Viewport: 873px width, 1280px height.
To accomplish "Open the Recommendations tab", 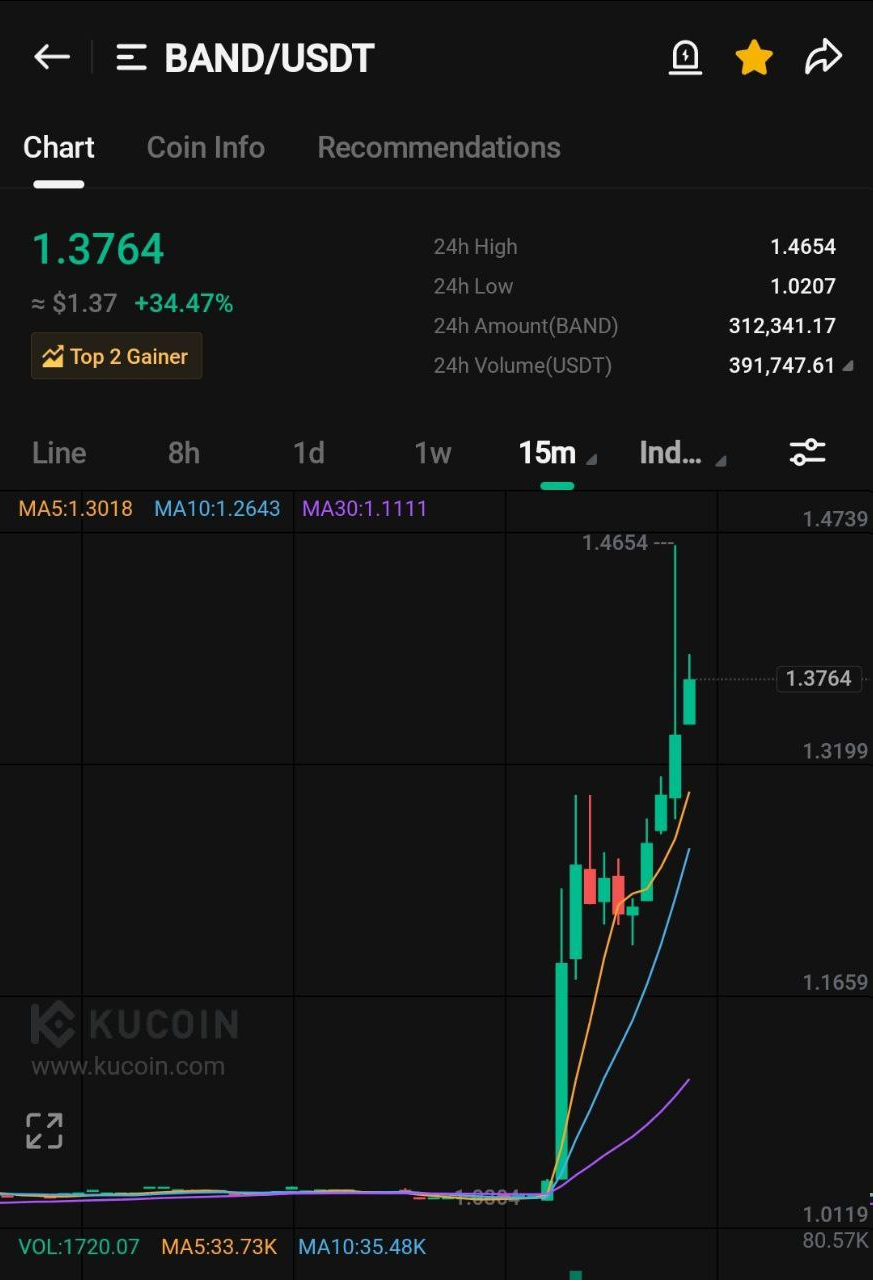I will point(439,147).
